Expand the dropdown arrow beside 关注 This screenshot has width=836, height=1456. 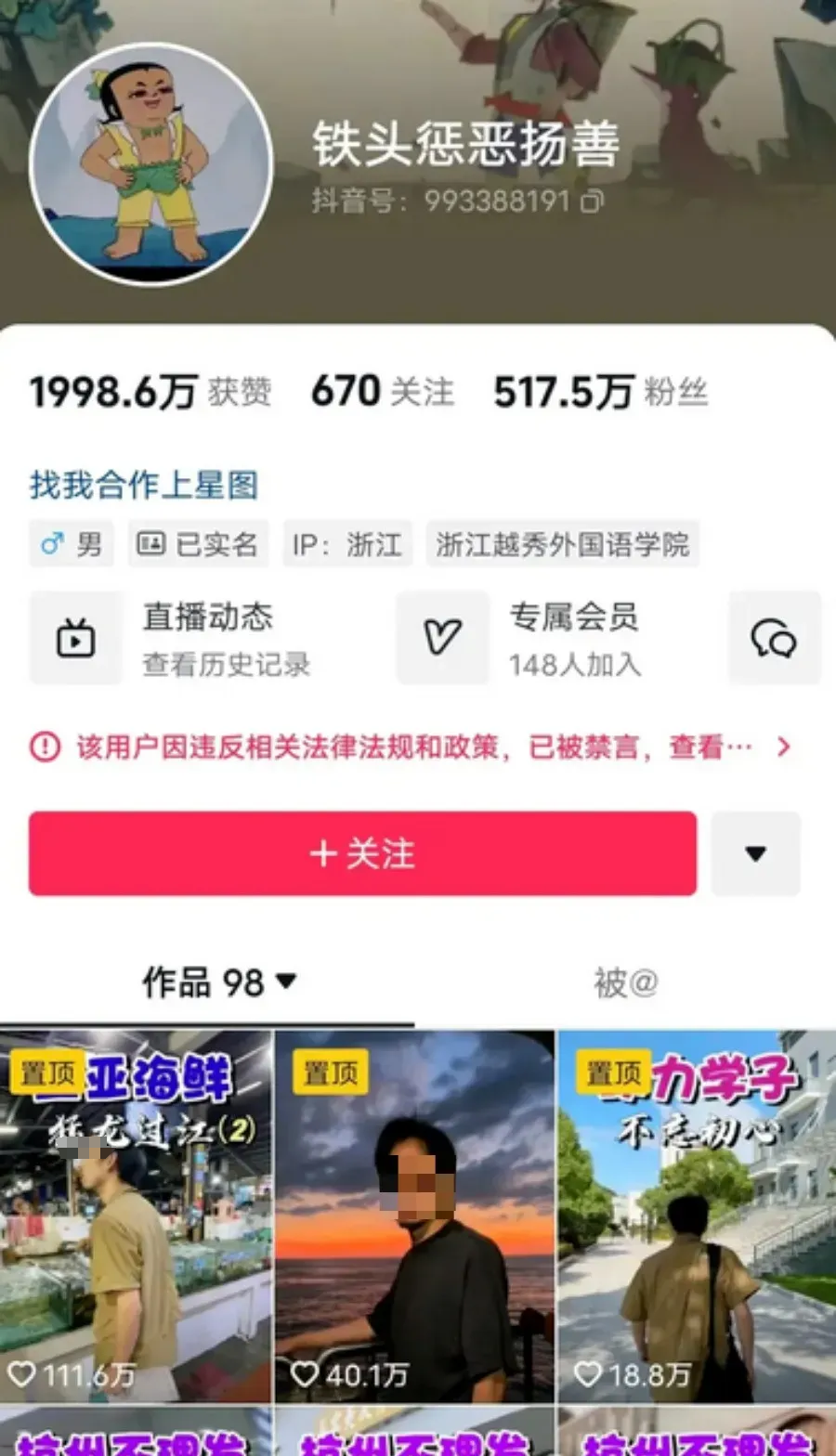(755, 853)
